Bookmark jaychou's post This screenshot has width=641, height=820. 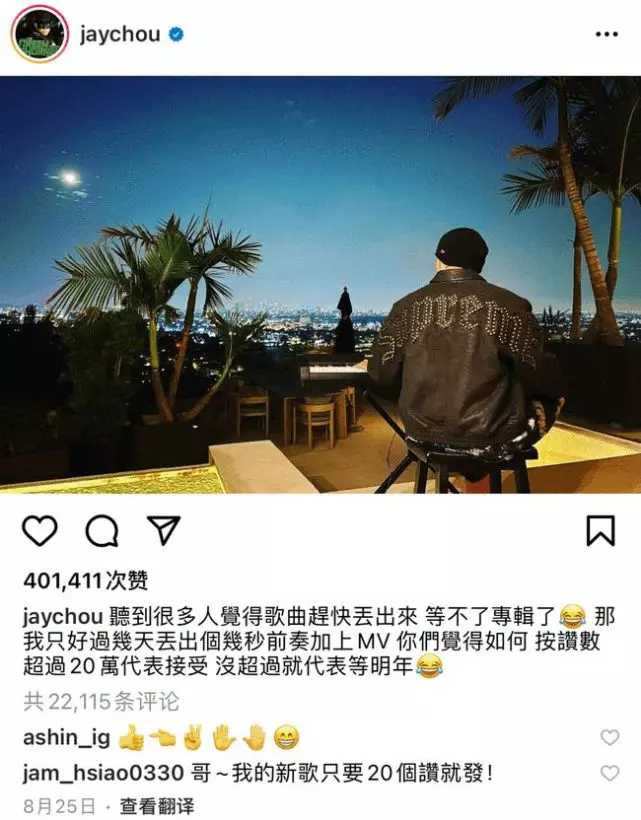[x=600, y=531]
